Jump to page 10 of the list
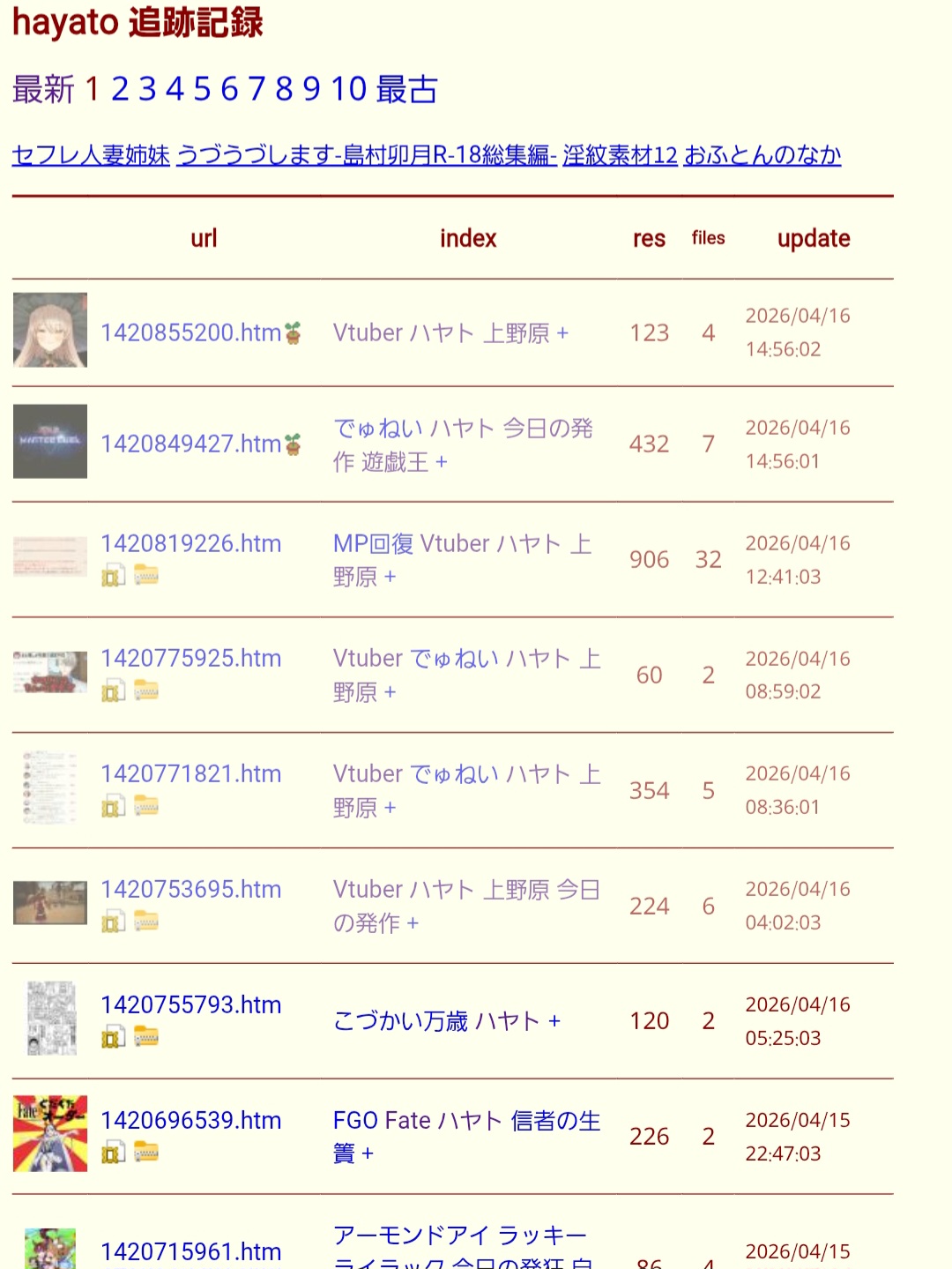 coord(348,89)
